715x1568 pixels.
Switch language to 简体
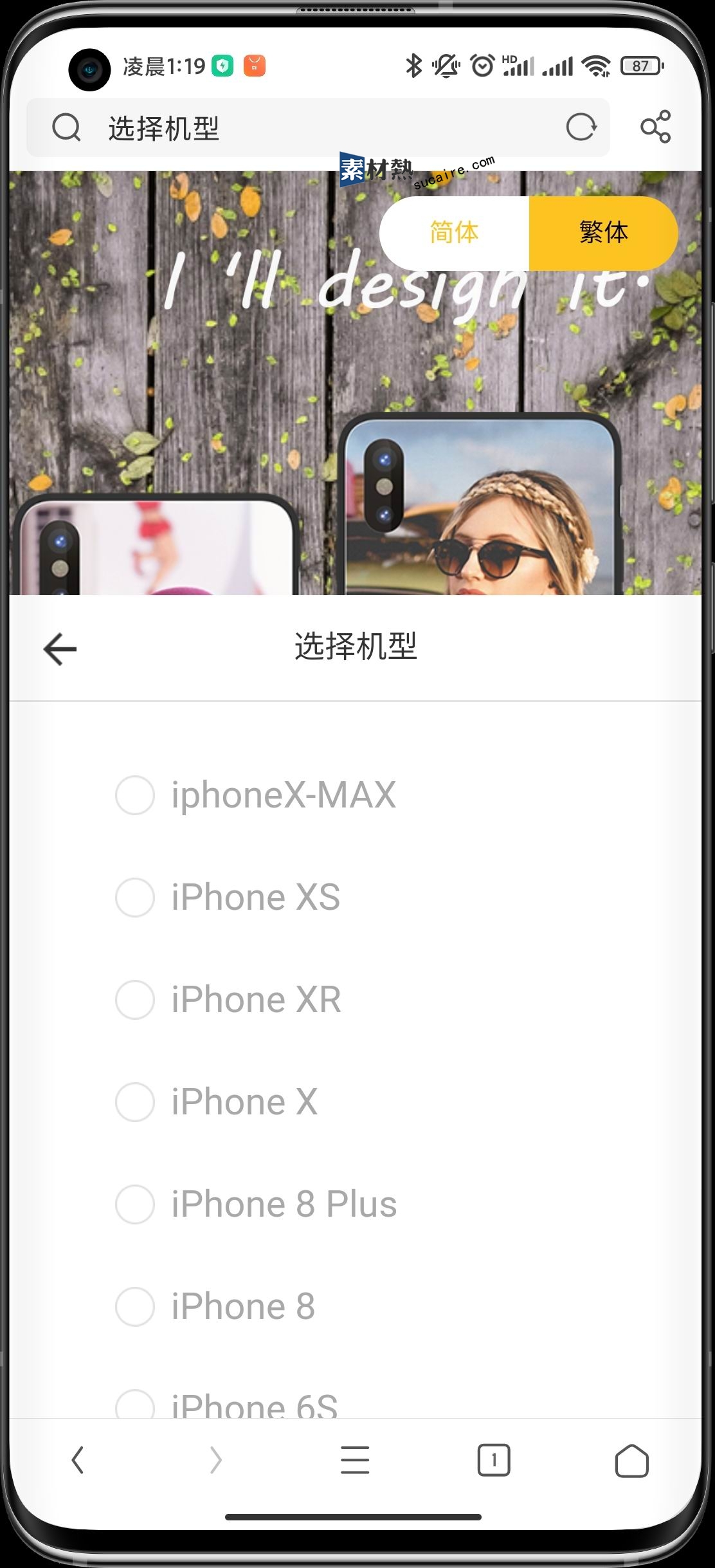(x=454, y=232)
